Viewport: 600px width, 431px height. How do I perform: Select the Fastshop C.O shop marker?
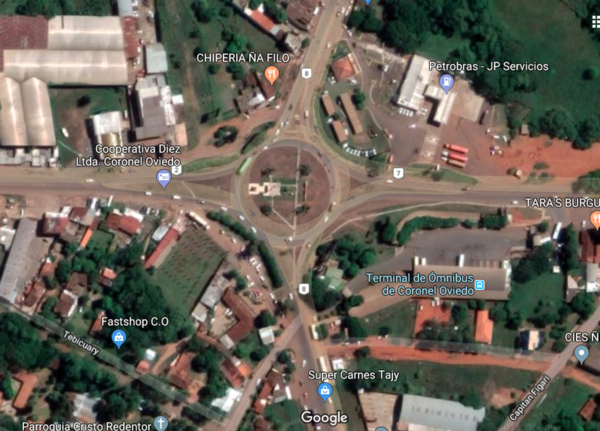click(x=119, y=338)
